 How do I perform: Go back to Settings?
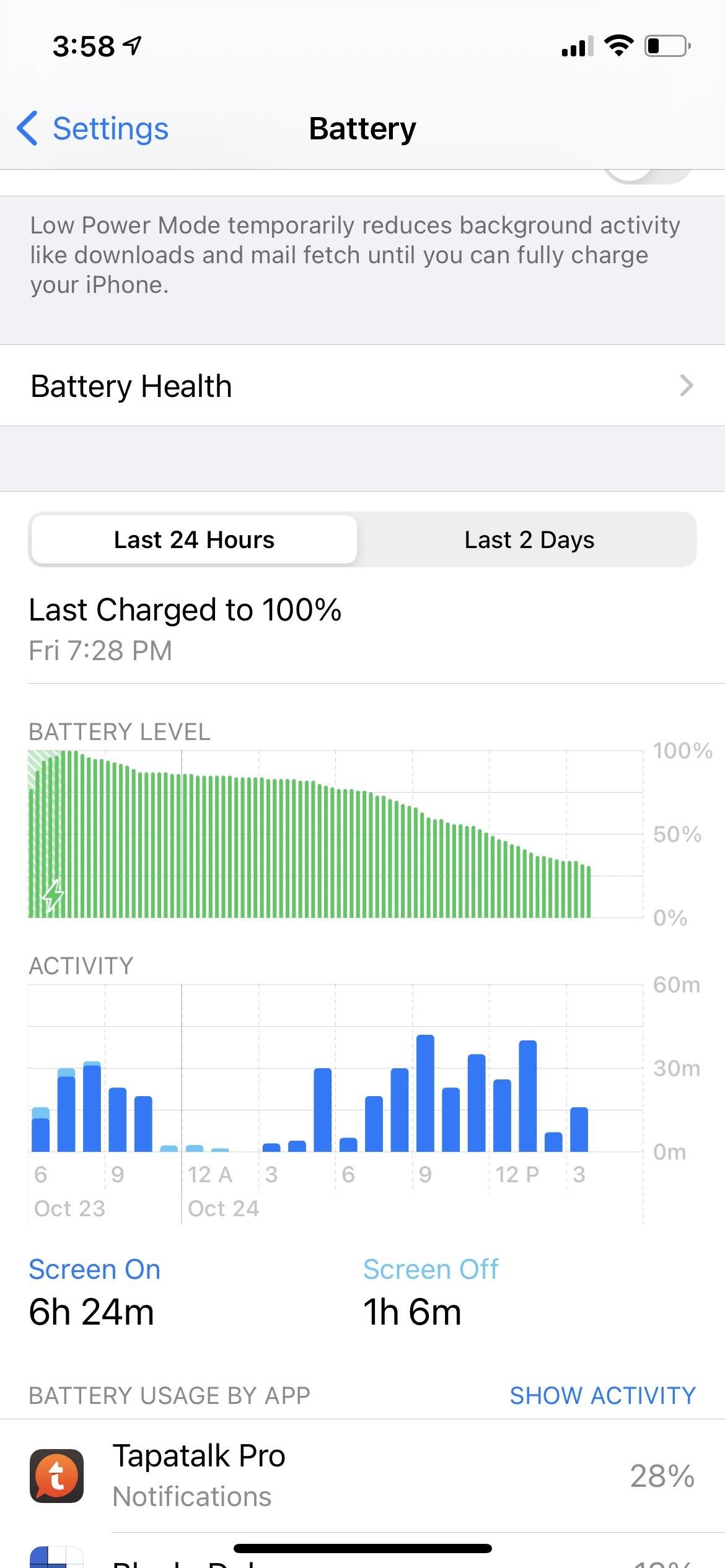pos(93,129)
